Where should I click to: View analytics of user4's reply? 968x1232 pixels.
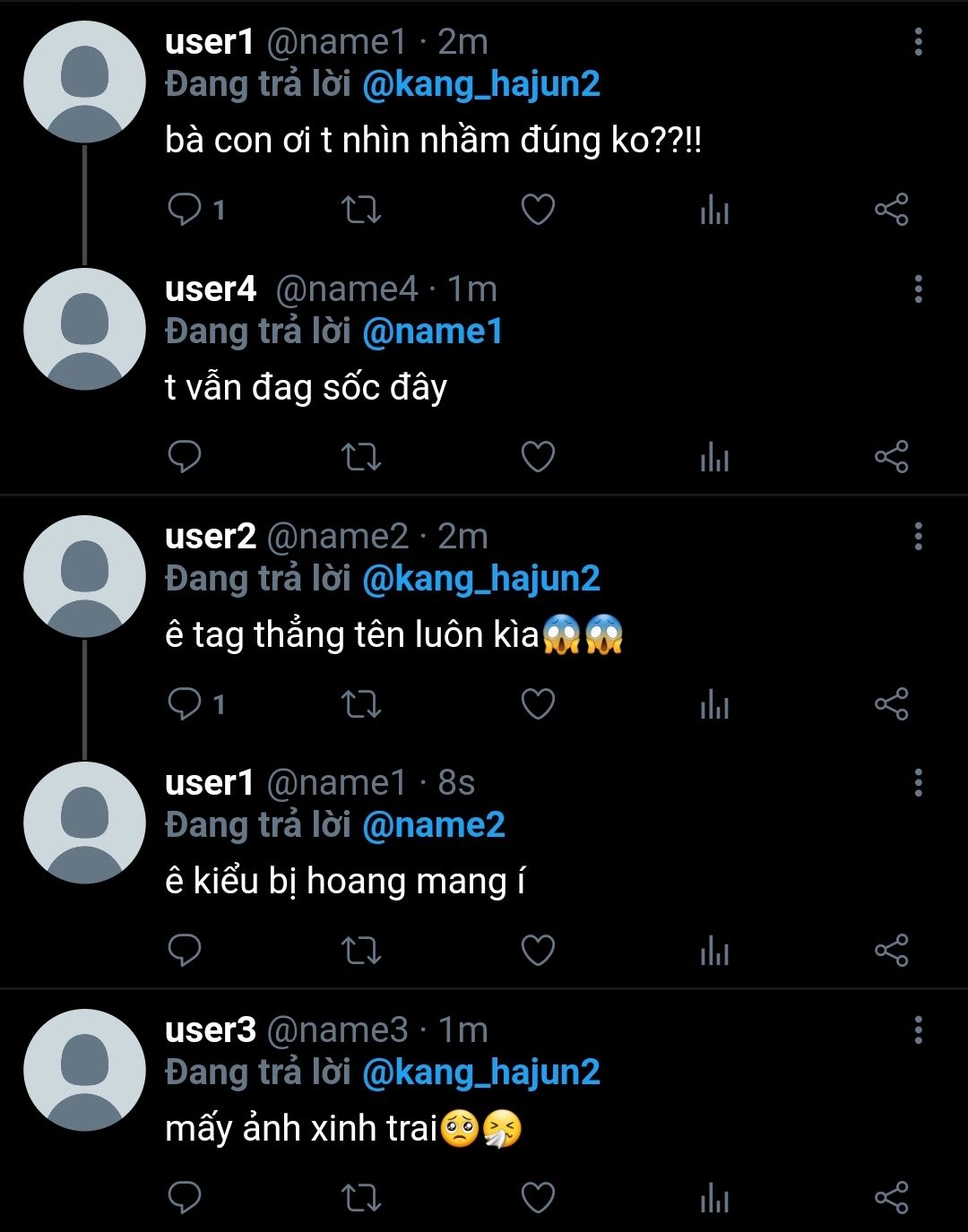coord(714,457)
